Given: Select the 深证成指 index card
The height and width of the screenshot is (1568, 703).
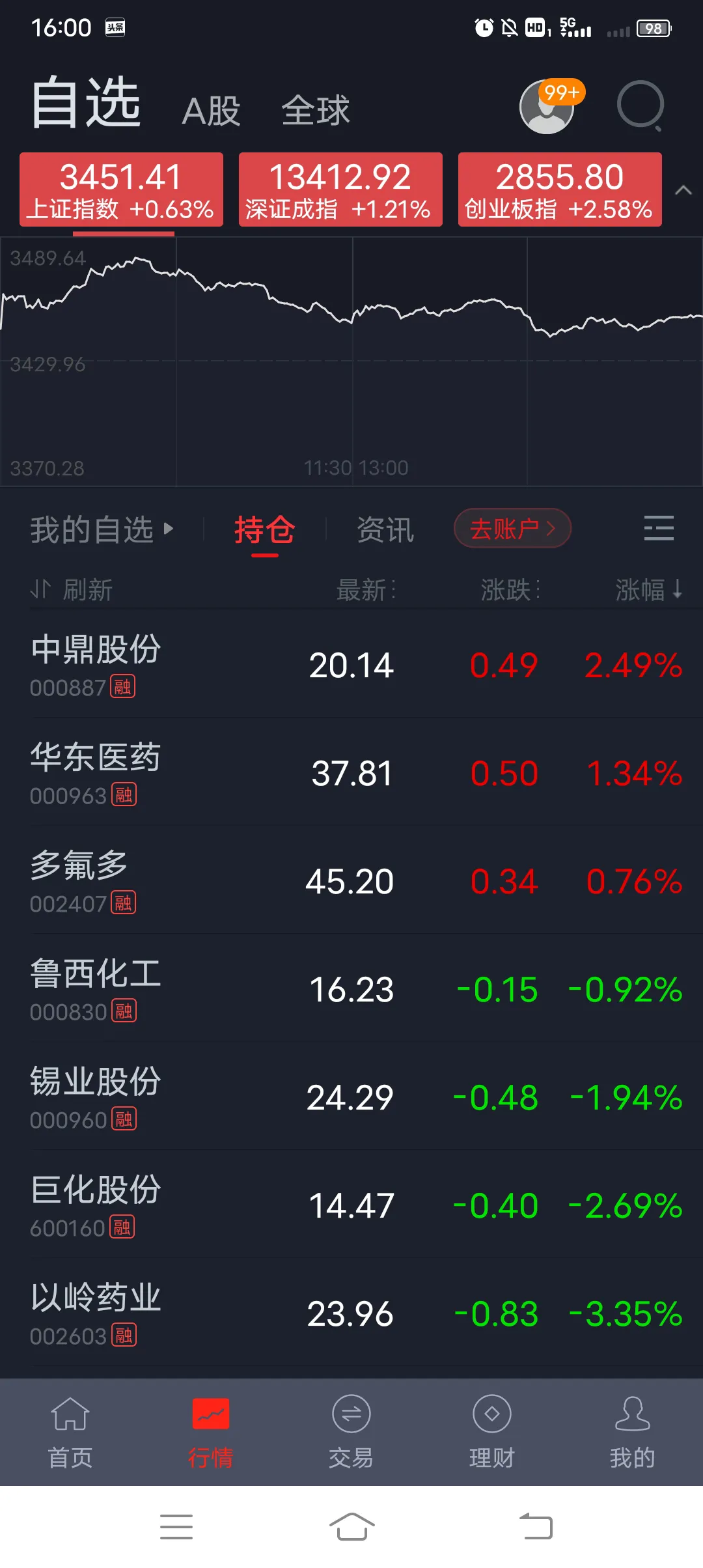Looking at the screenshot, I should coord(340,189).
